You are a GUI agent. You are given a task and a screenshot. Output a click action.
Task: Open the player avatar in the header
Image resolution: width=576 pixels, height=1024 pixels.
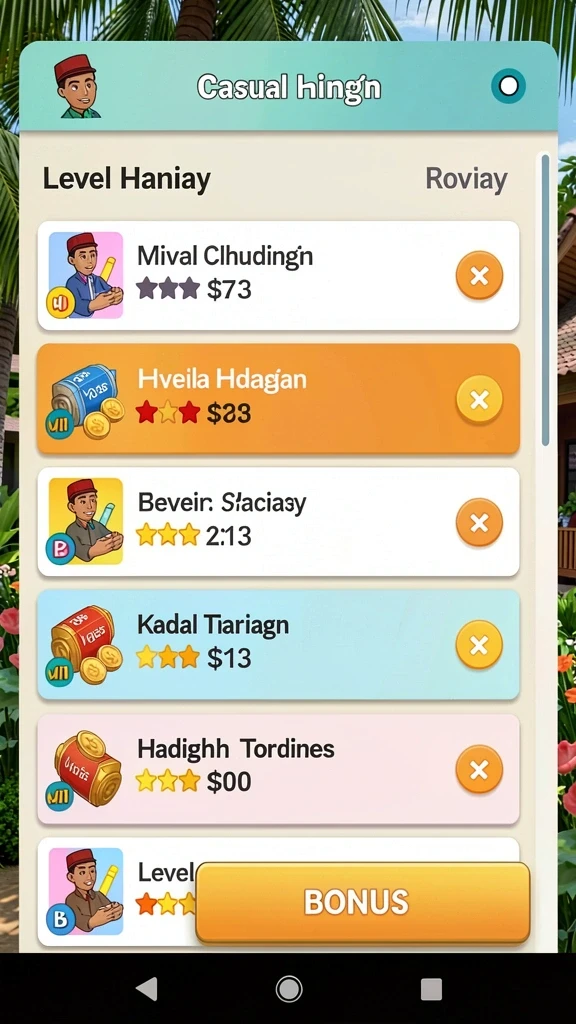coord(77,87)
